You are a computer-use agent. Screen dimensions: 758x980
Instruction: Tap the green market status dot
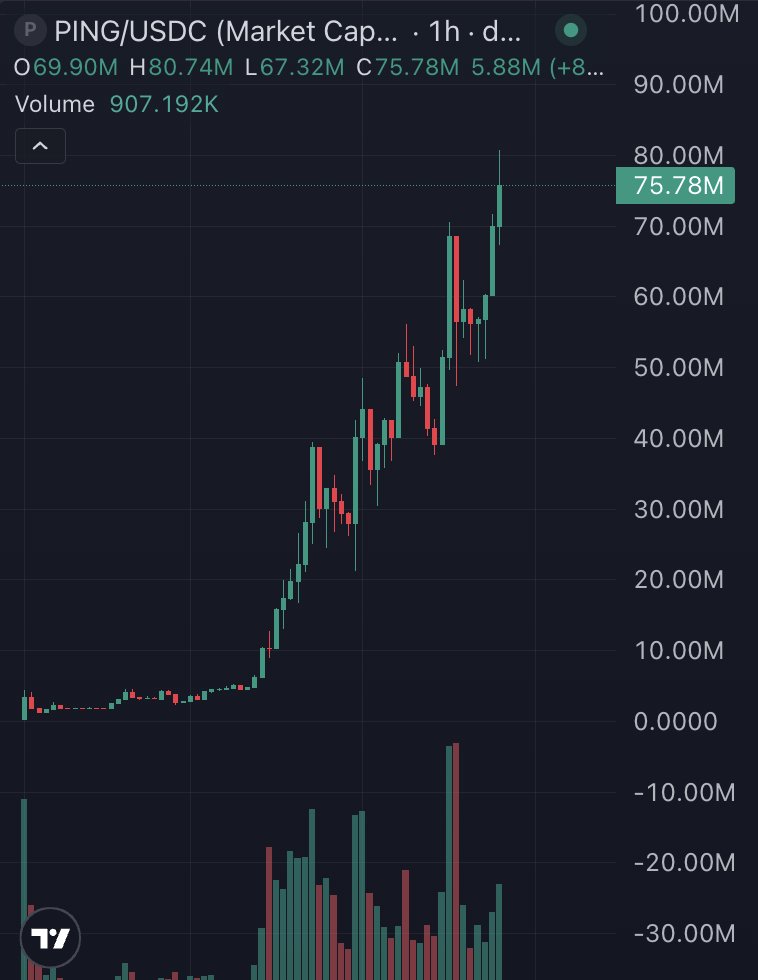571,31
